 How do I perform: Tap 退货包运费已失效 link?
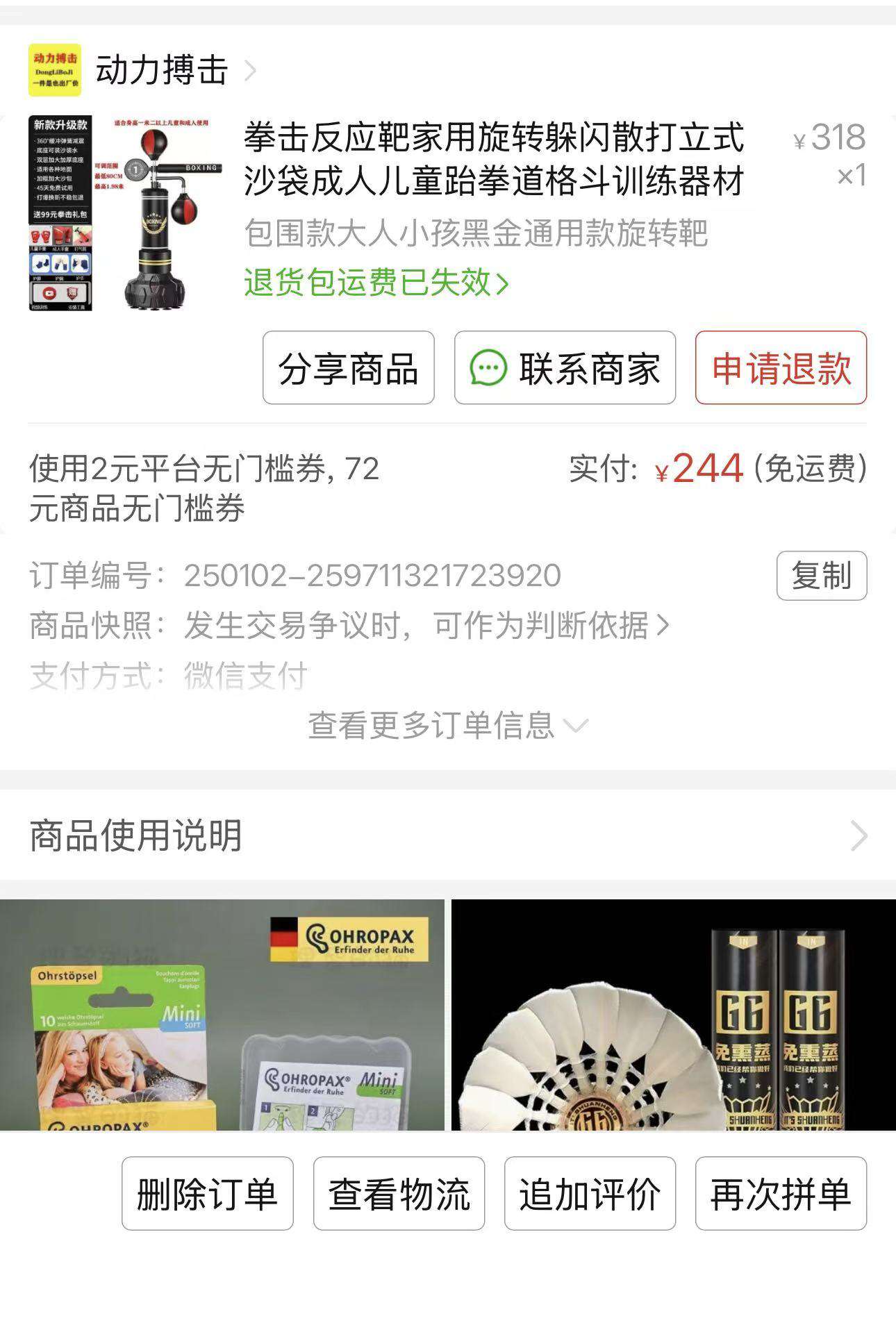point(376,283)
